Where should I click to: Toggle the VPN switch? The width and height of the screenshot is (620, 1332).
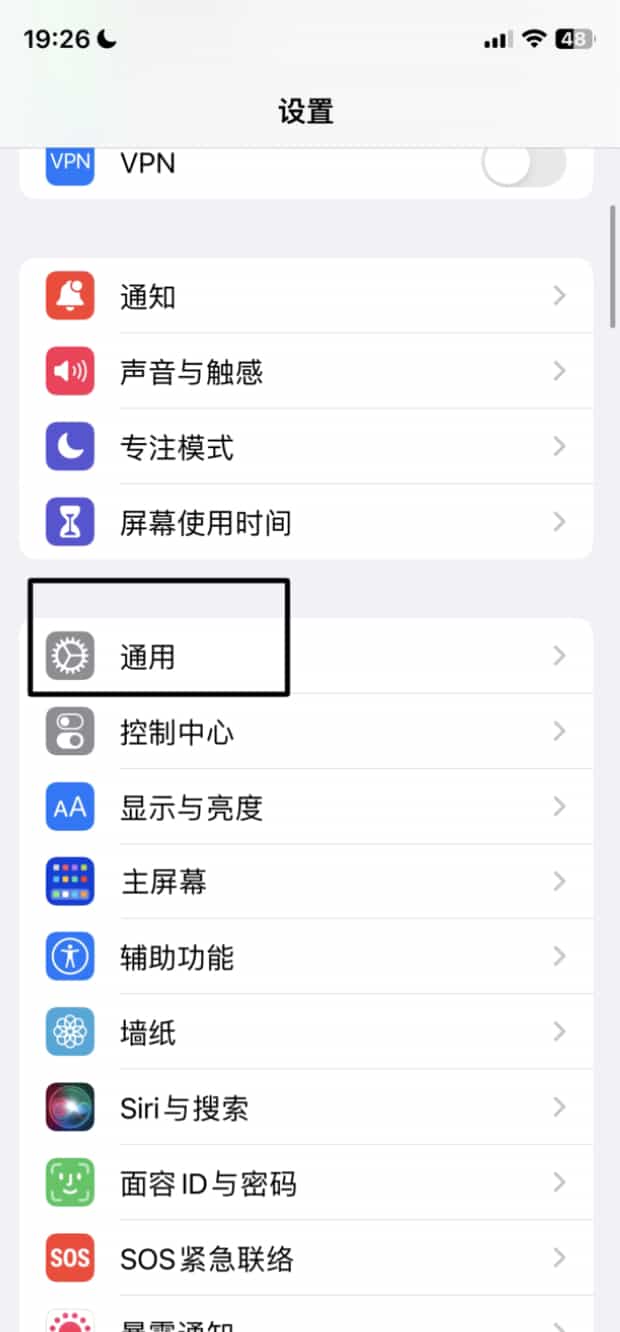(x=523, y=163)
